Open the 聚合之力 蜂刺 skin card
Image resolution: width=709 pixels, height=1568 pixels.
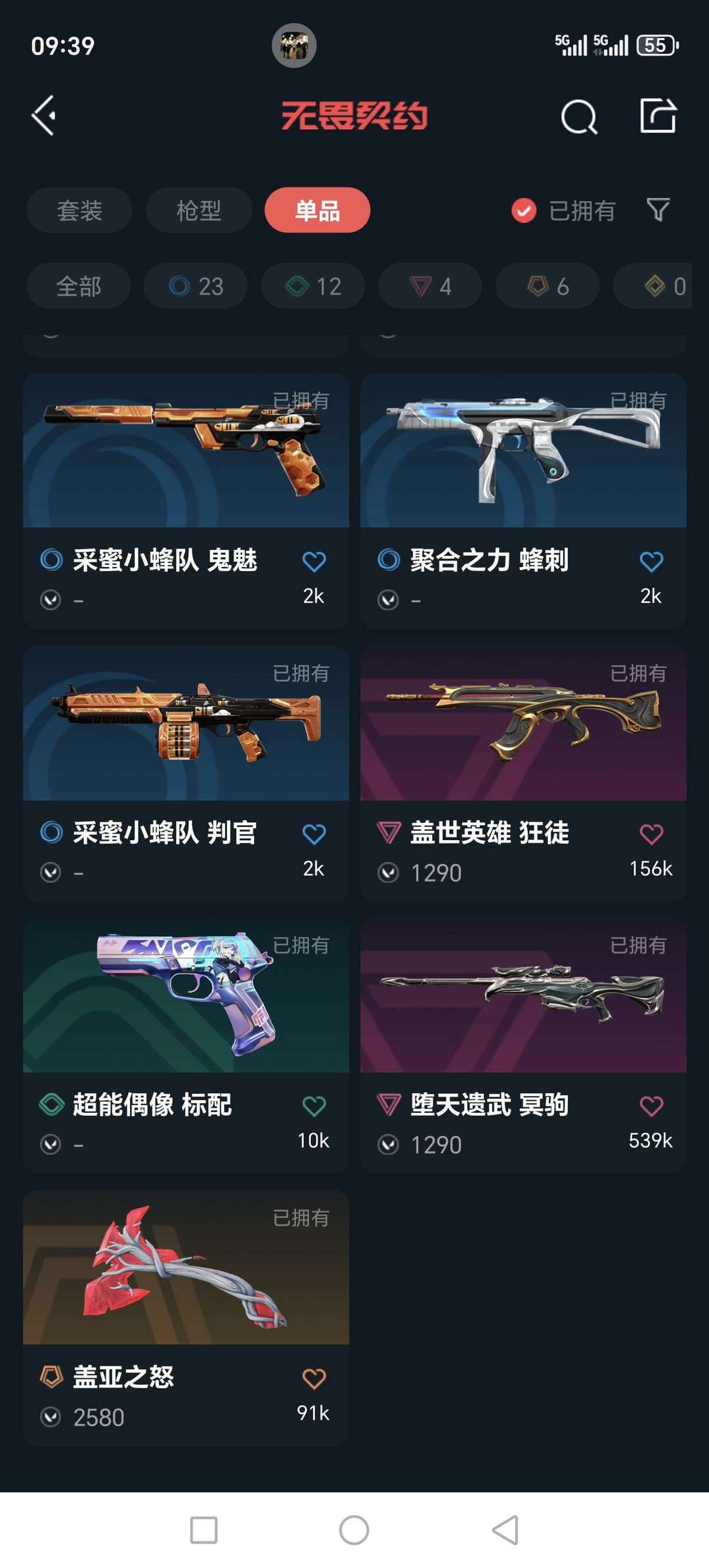click(x=523, y=501)
